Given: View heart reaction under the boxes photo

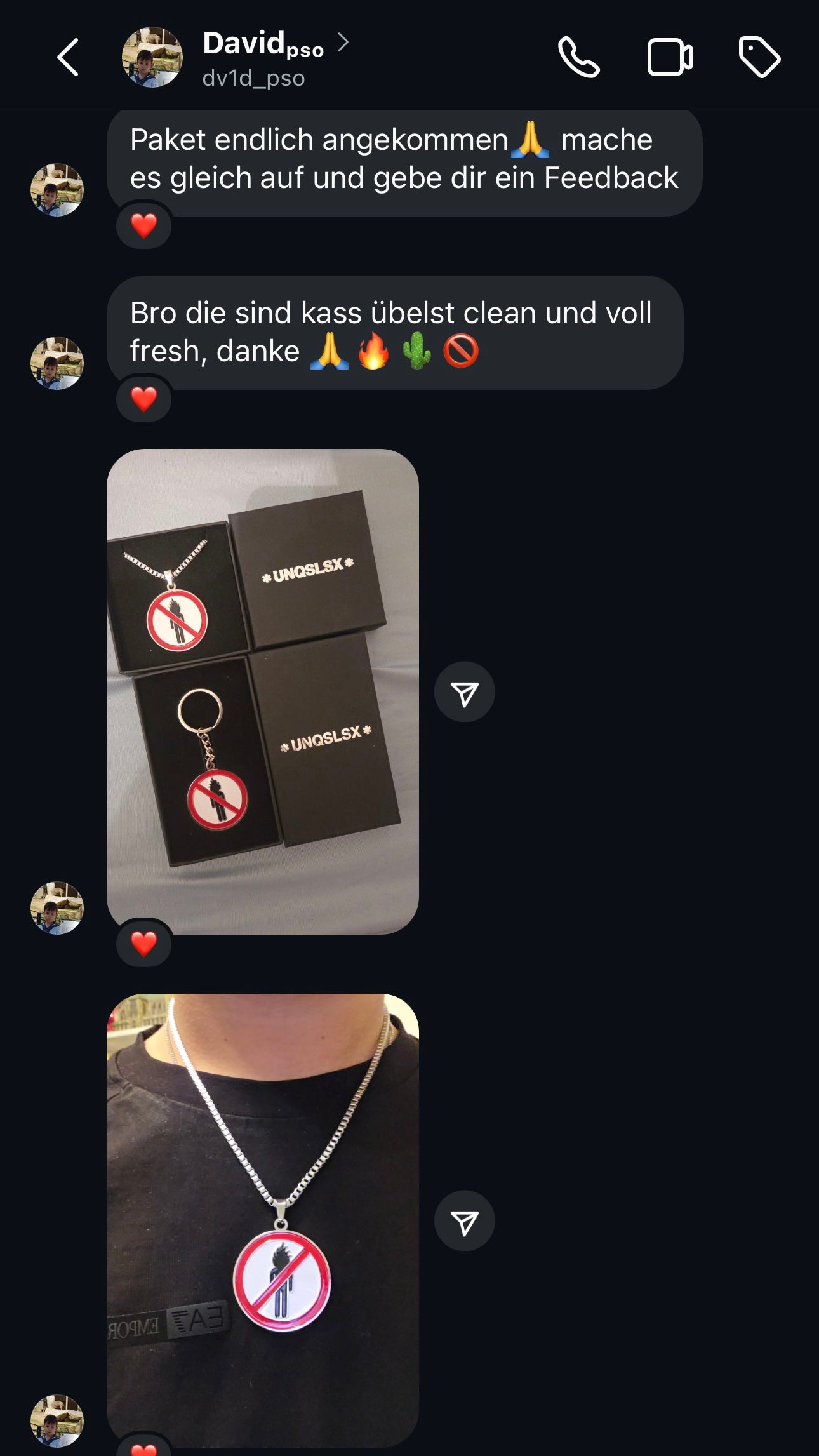Looking at the screenshot, I should tap(143, 944).
